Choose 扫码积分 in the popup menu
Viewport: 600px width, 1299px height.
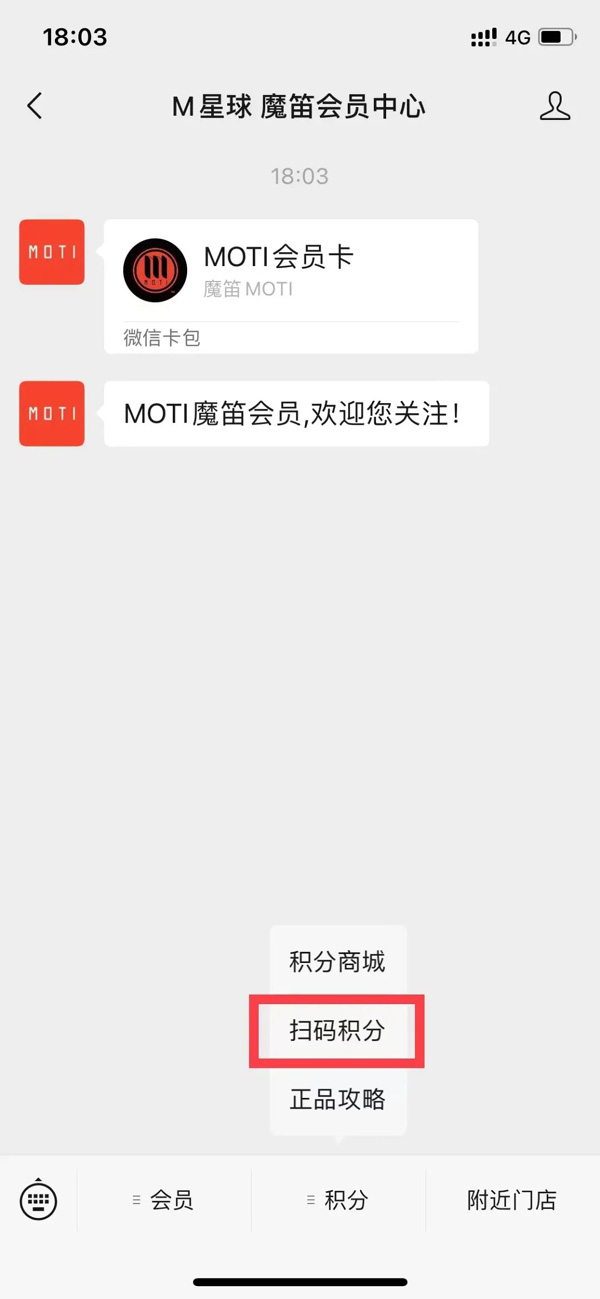pyautogui.click(x=337, y=1031)
